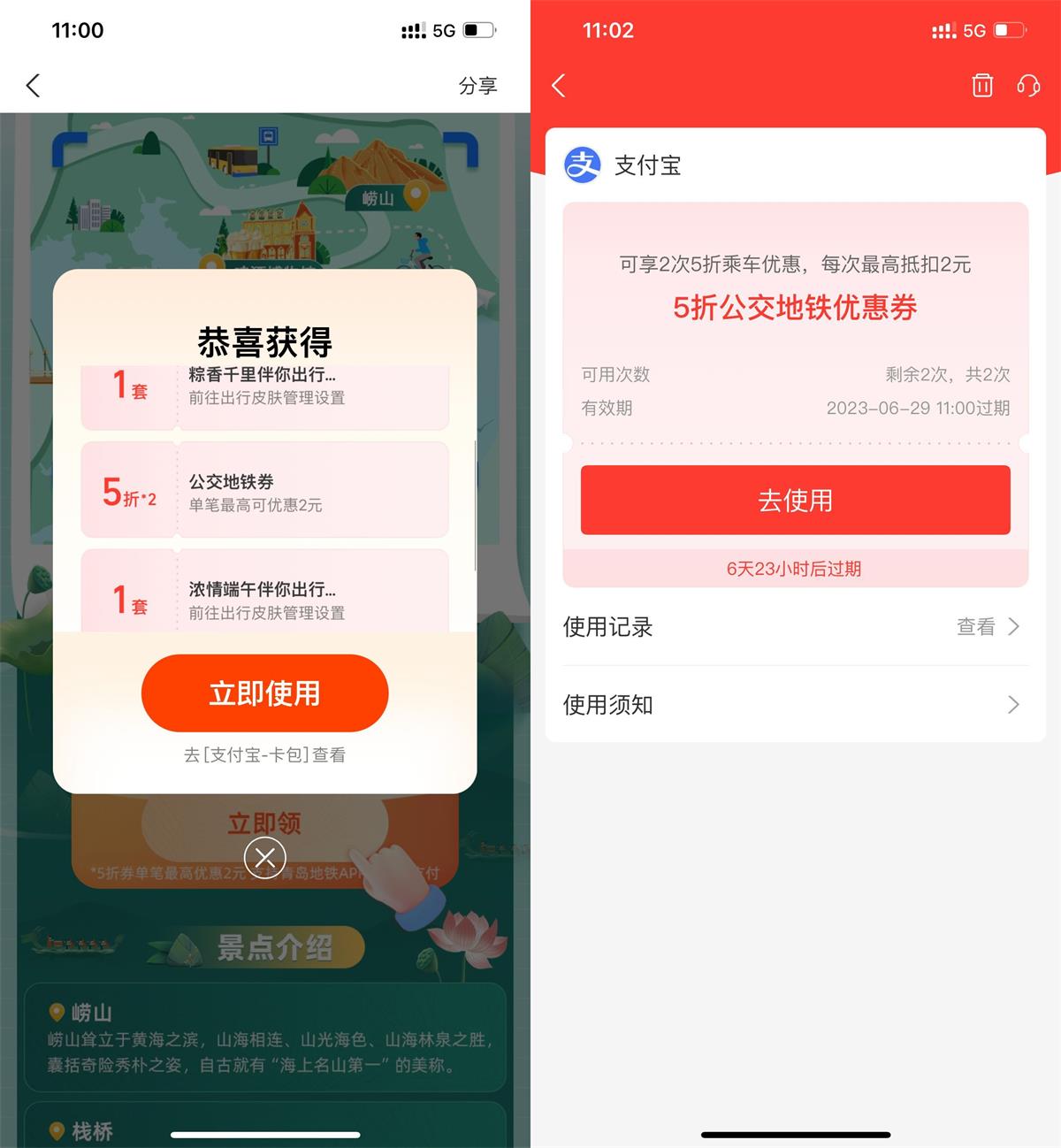
Task: Delete the coupon with the trash icon
Action: [982, 86]
